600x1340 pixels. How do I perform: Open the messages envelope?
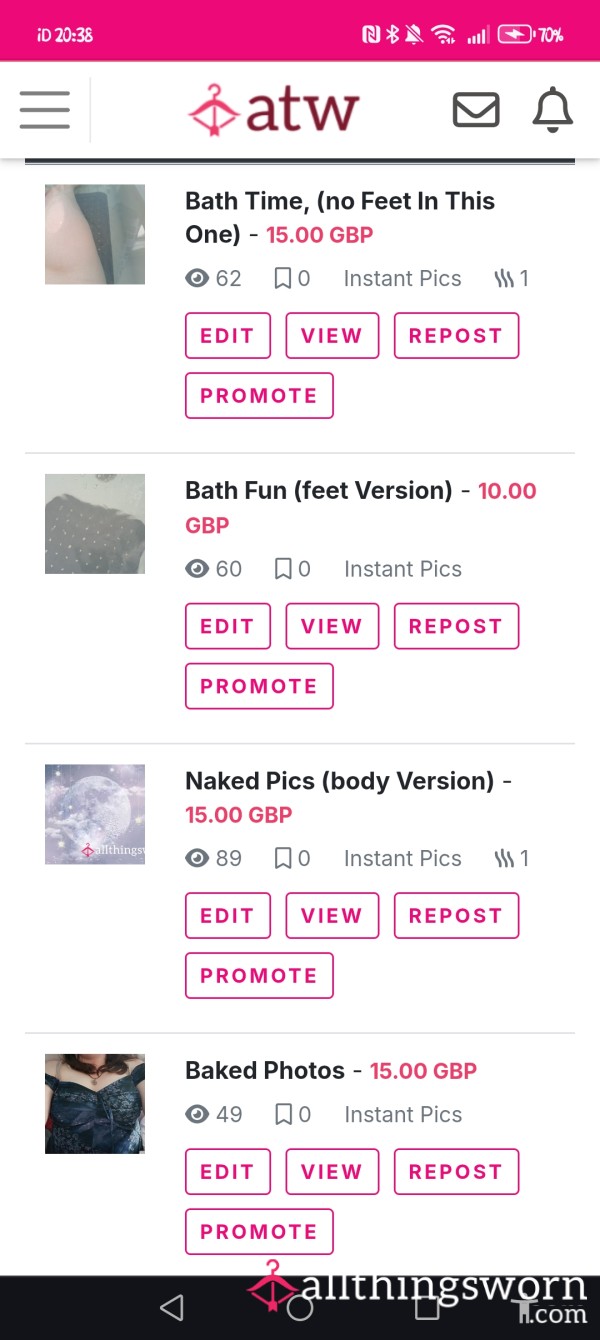point(476,110)
